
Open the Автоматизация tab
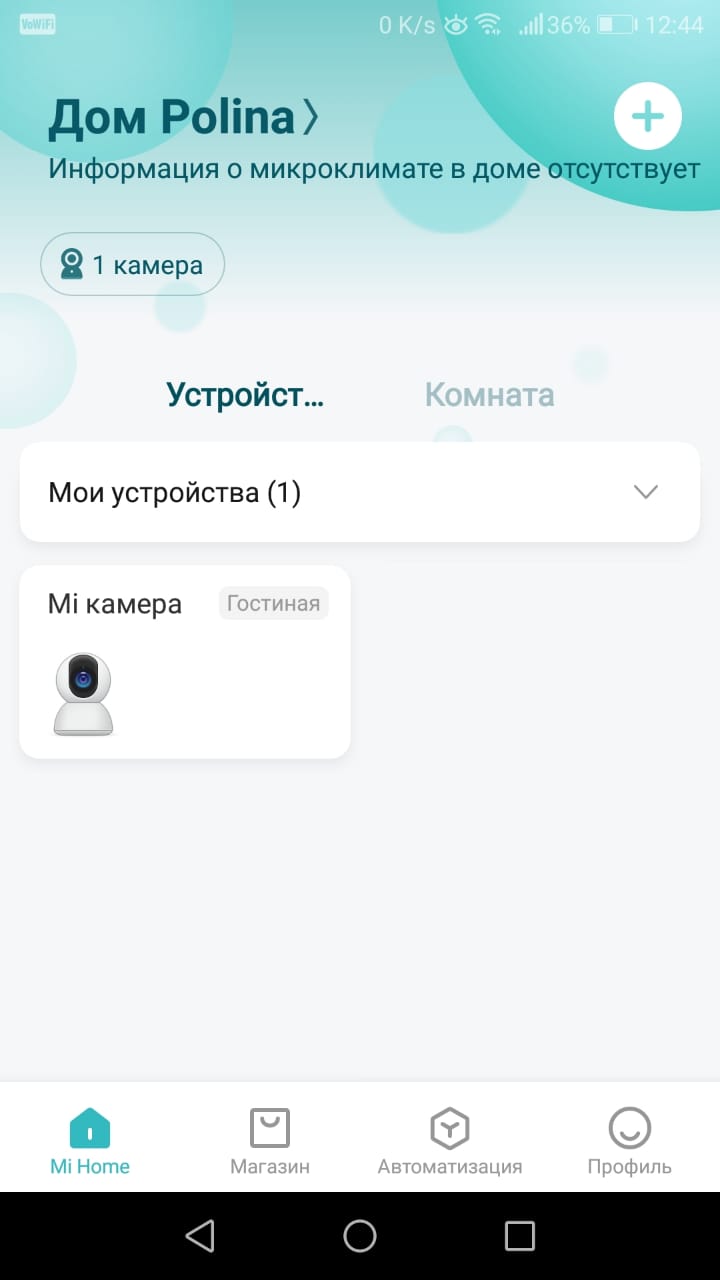tap(450, 1140)
